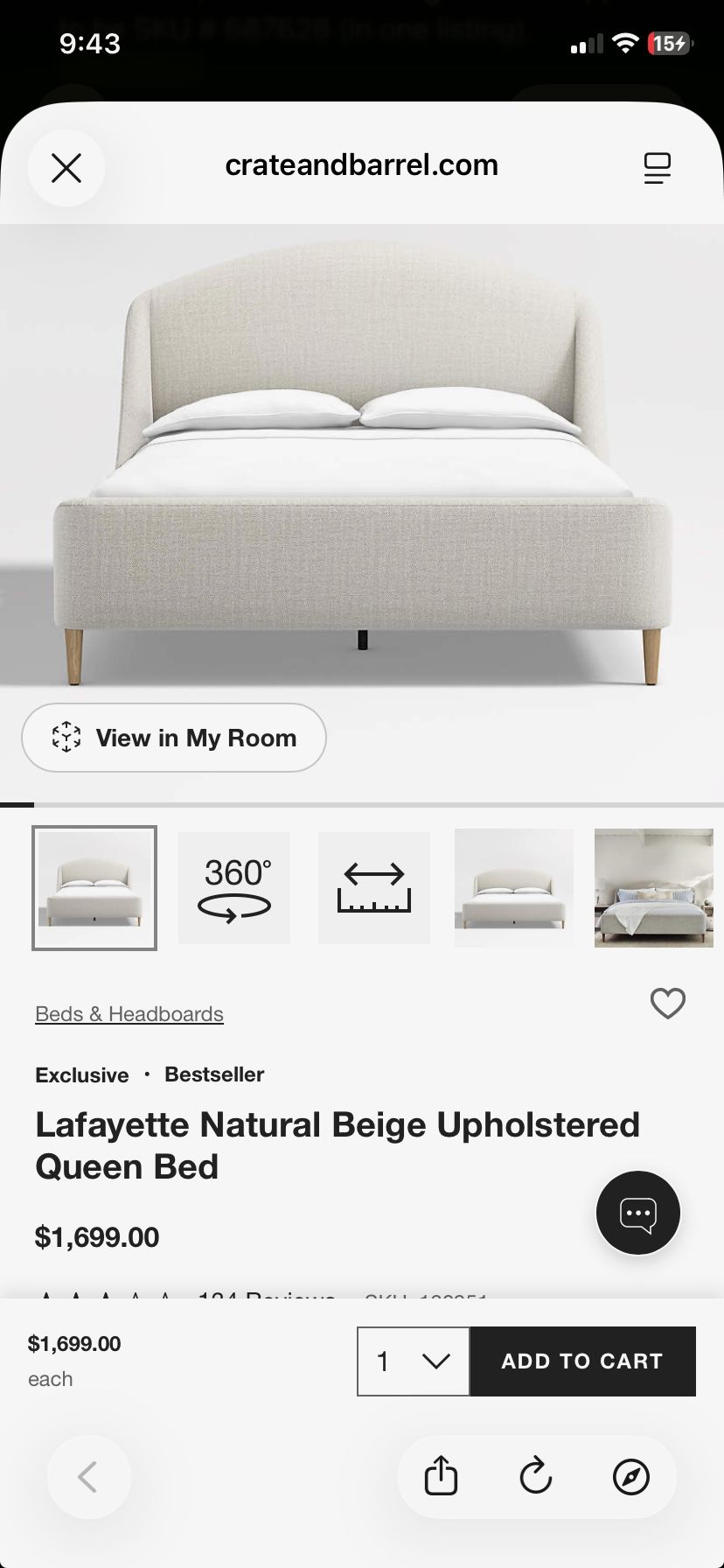Open the quantity dropdown
This screenshot has height=1568, width=724.
click(x=411, y=1361)
